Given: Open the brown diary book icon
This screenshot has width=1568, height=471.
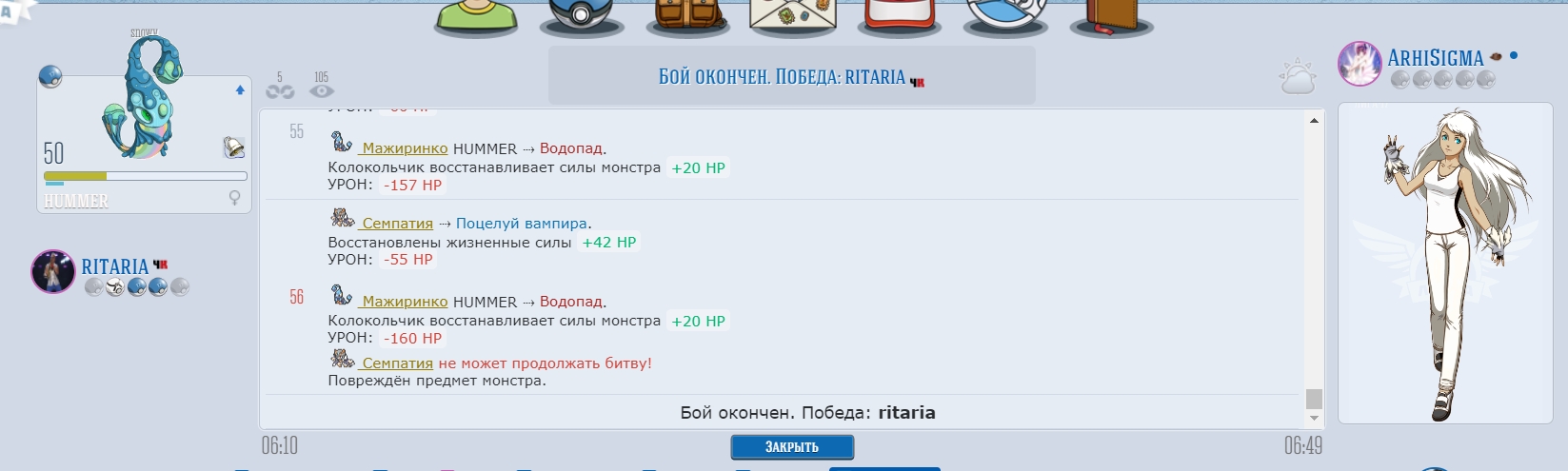Looking at the screenshot, I should pos(1111,16).
